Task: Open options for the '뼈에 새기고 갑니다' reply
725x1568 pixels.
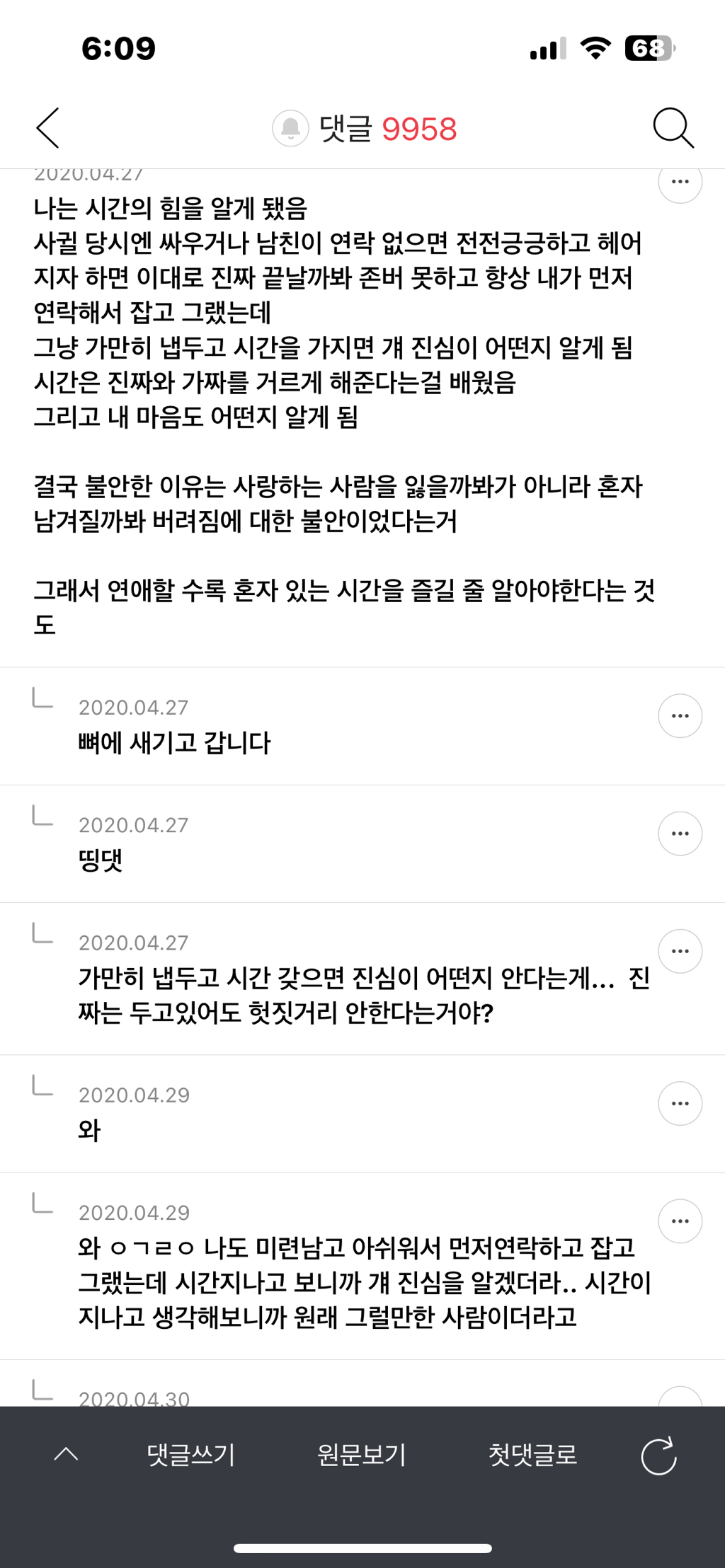Action: click(x=680, y=716)
